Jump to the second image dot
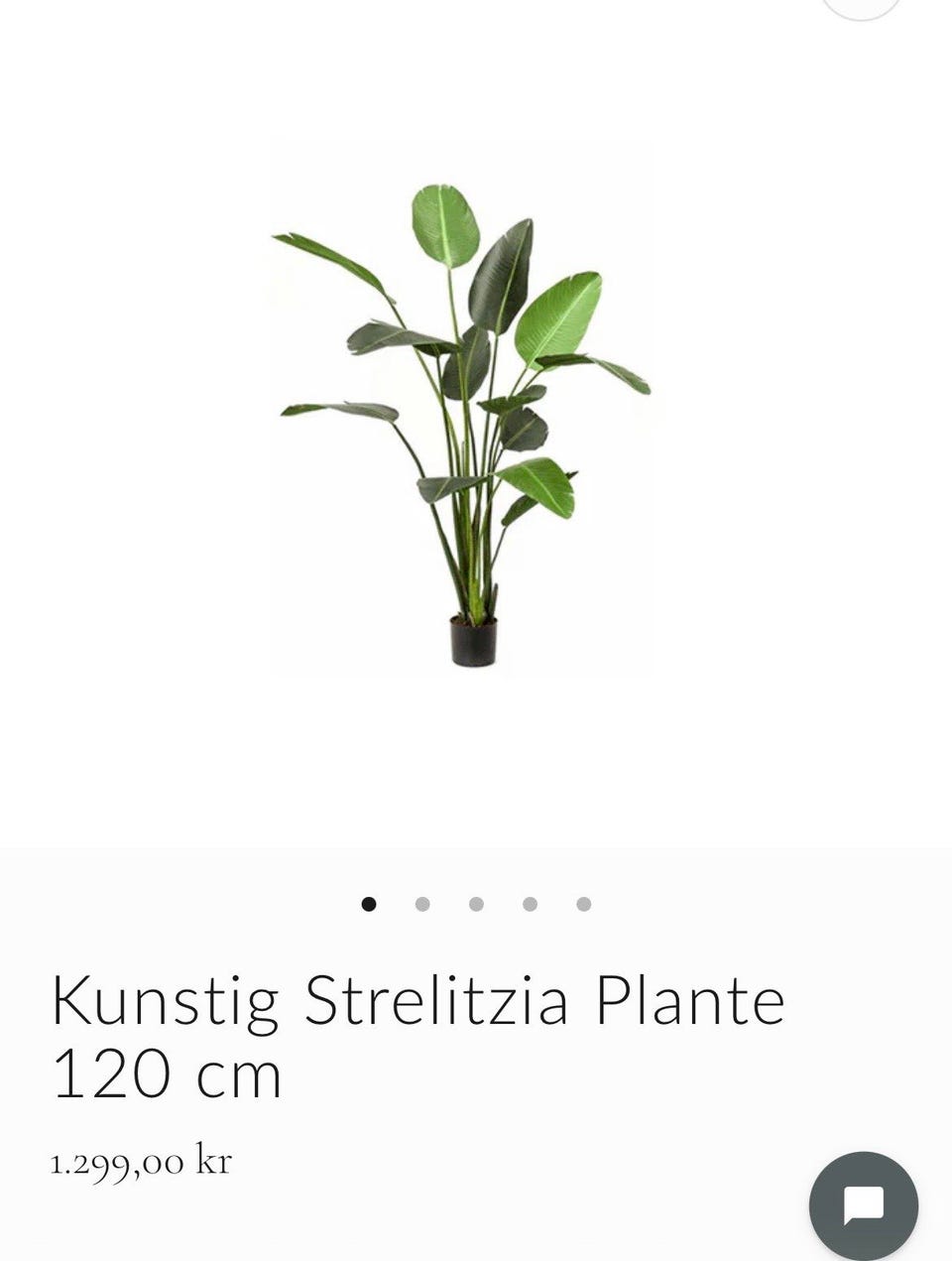The height and width of the screenshot is (1261, 952). coord(422,904)
